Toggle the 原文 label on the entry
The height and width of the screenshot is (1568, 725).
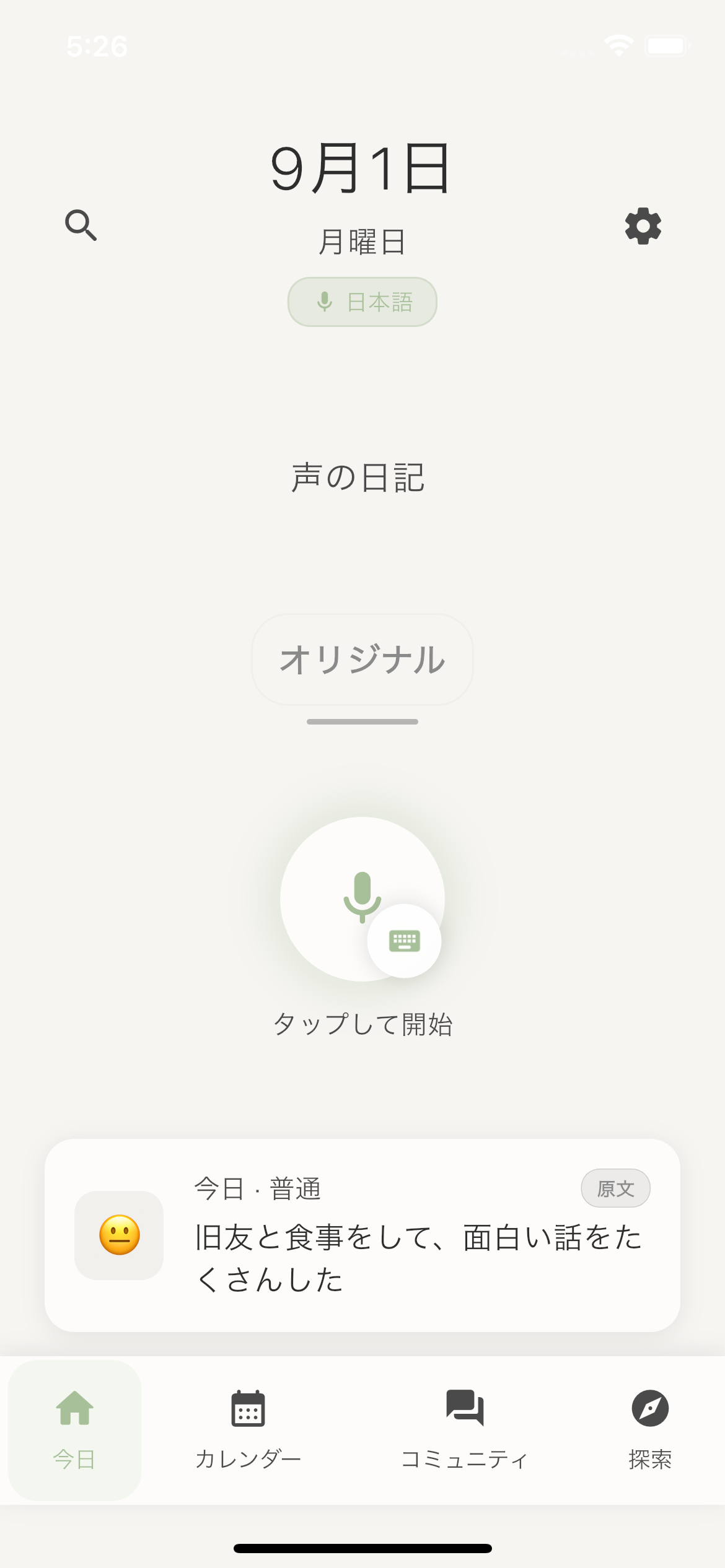coord(616,1188)
